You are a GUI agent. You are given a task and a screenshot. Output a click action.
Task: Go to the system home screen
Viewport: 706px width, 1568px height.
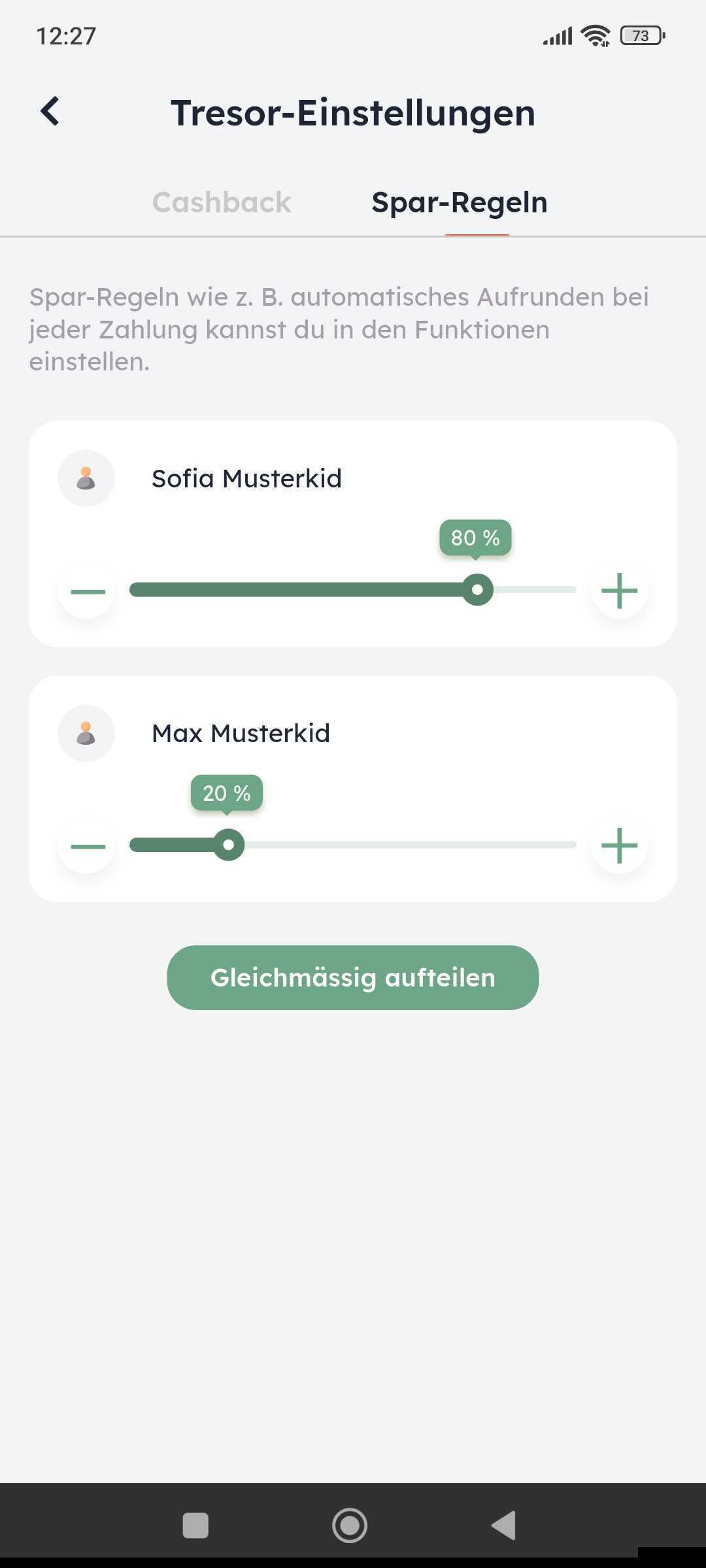click(350, 1526)
